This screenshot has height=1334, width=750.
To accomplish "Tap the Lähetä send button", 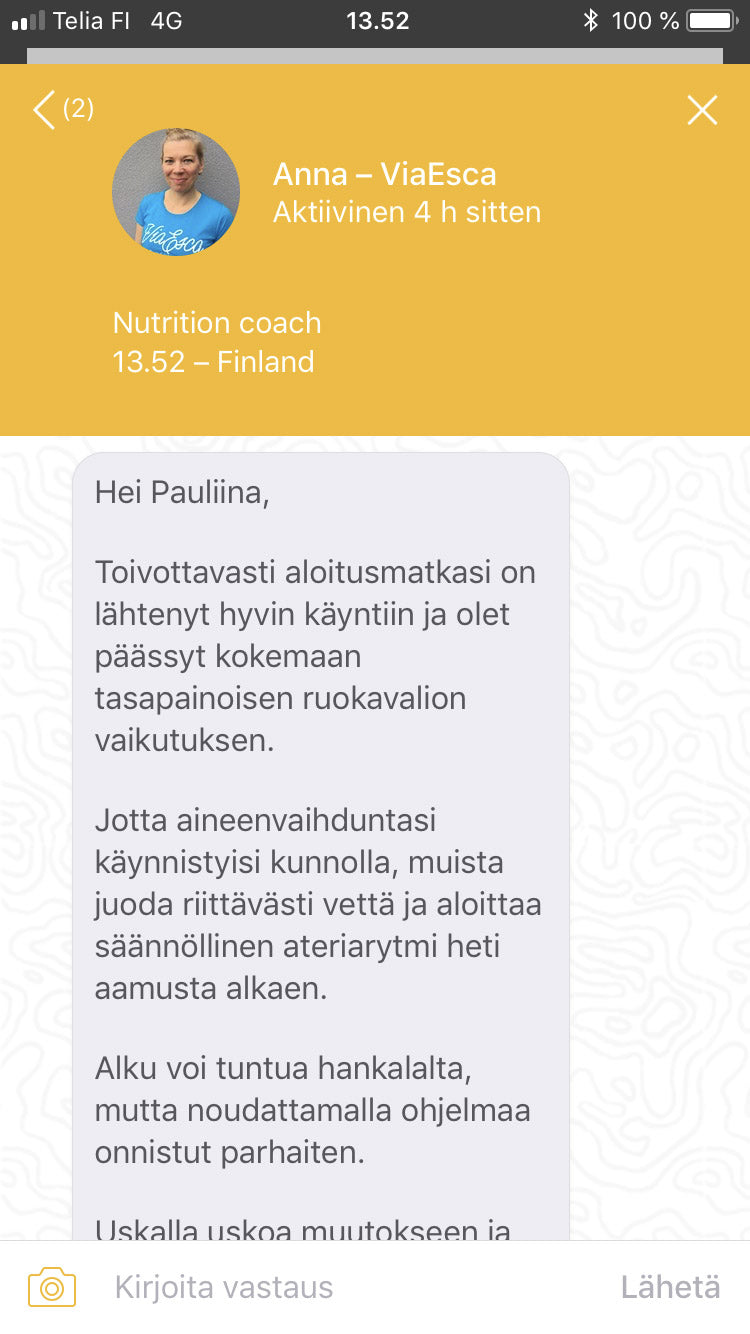I will click(670, 1287).
